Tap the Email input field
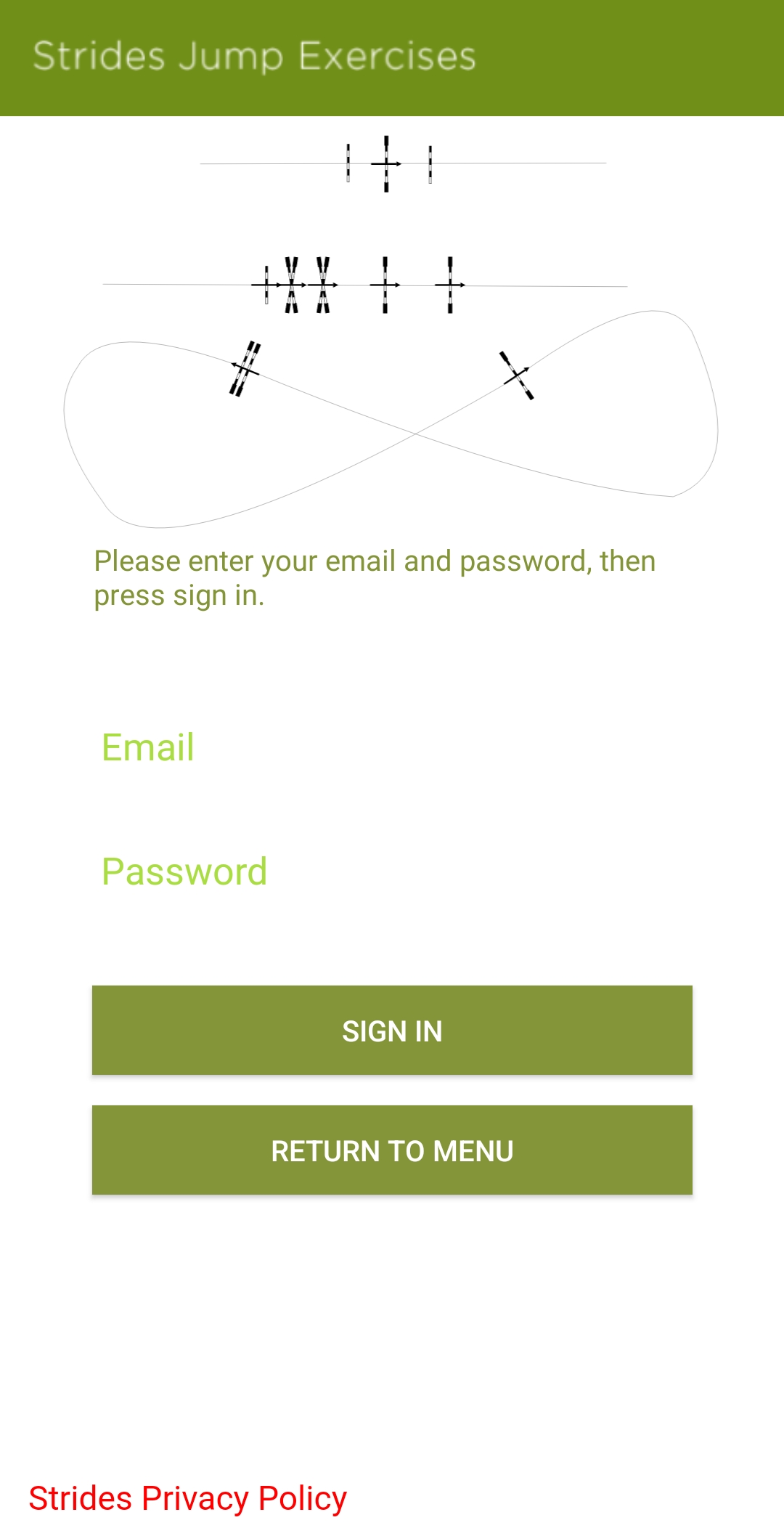This screenshot has height=1536, width=784. point(392,747)
